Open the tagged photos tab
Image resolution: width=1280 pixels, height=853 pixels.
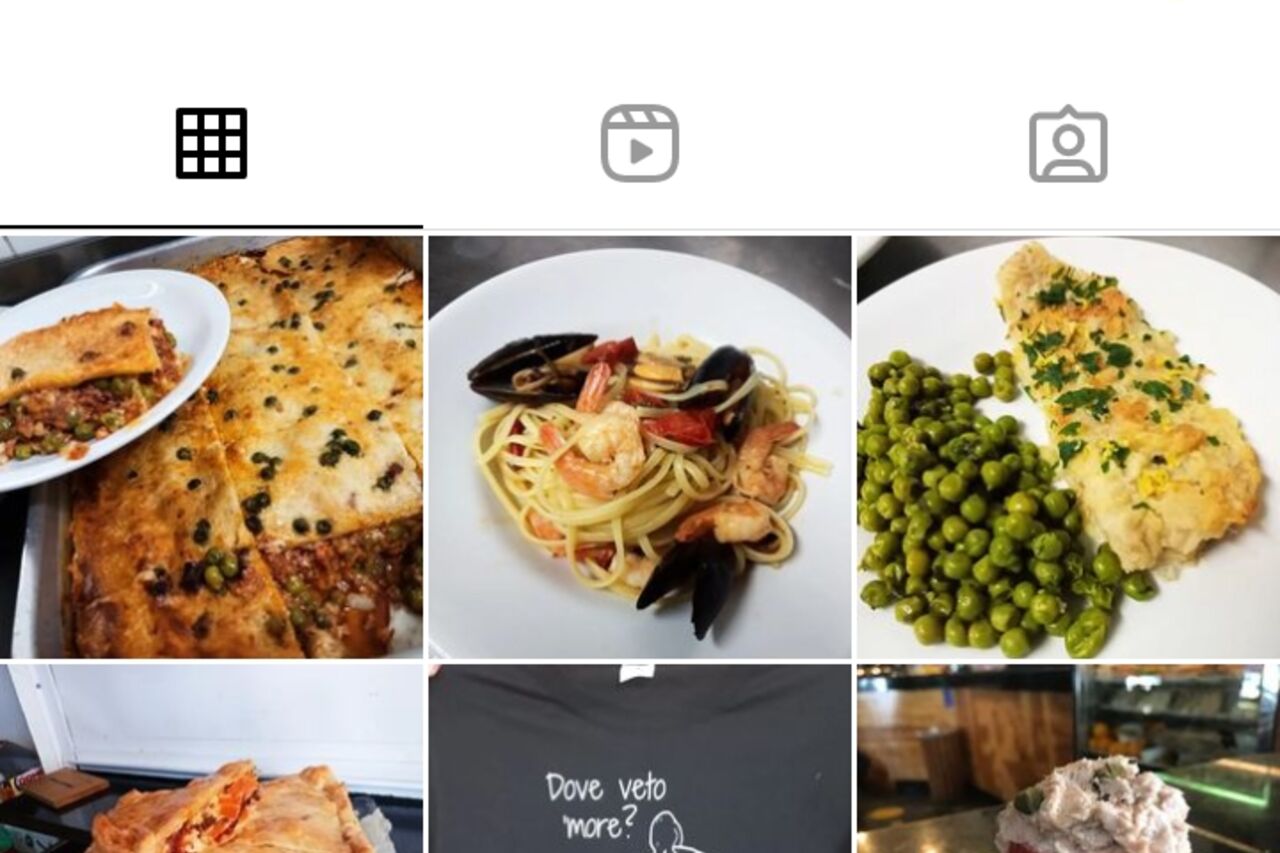[1068, 143]
